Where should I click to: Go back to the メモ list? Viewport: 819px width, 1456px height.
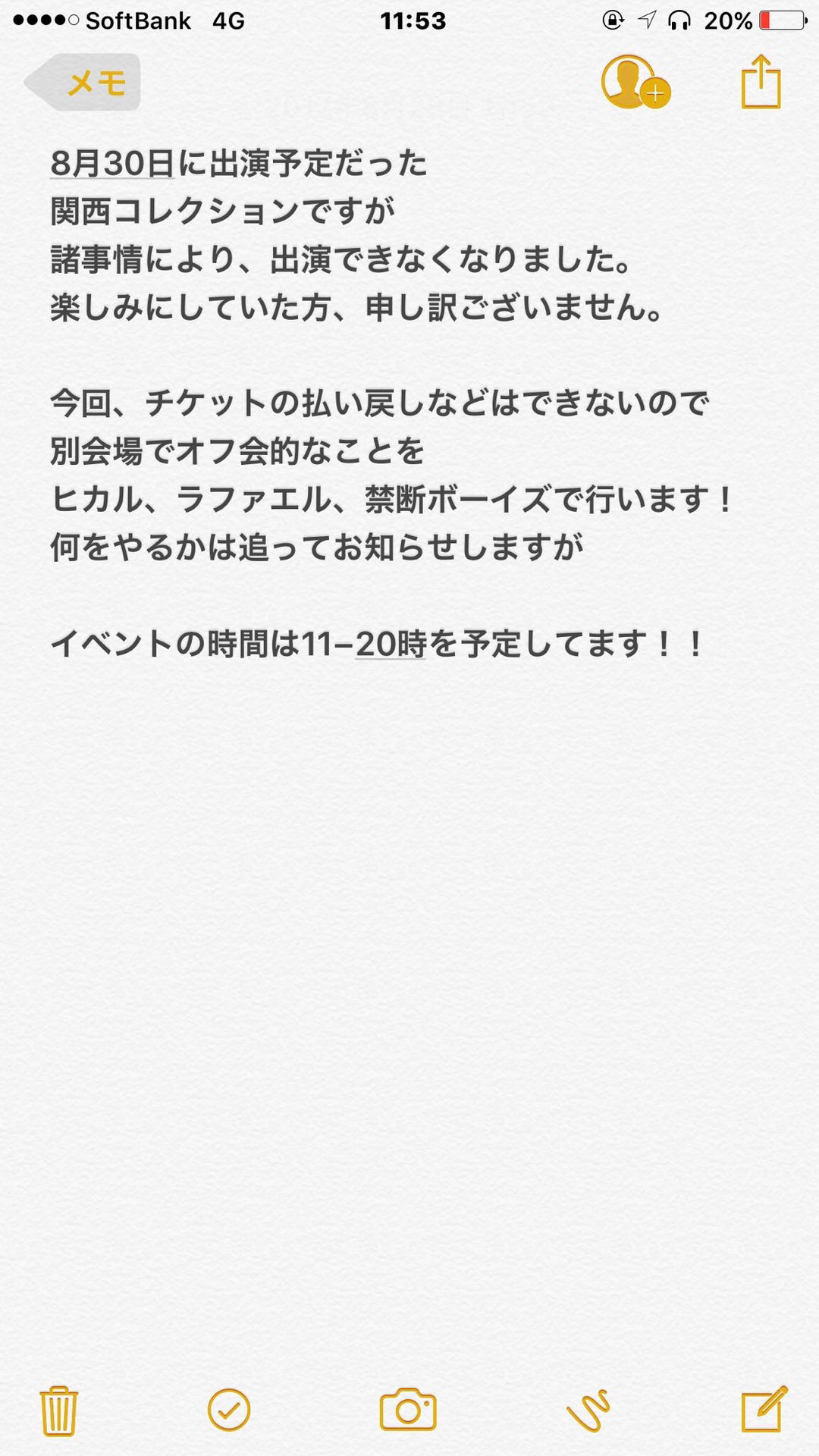coord(83,82)
